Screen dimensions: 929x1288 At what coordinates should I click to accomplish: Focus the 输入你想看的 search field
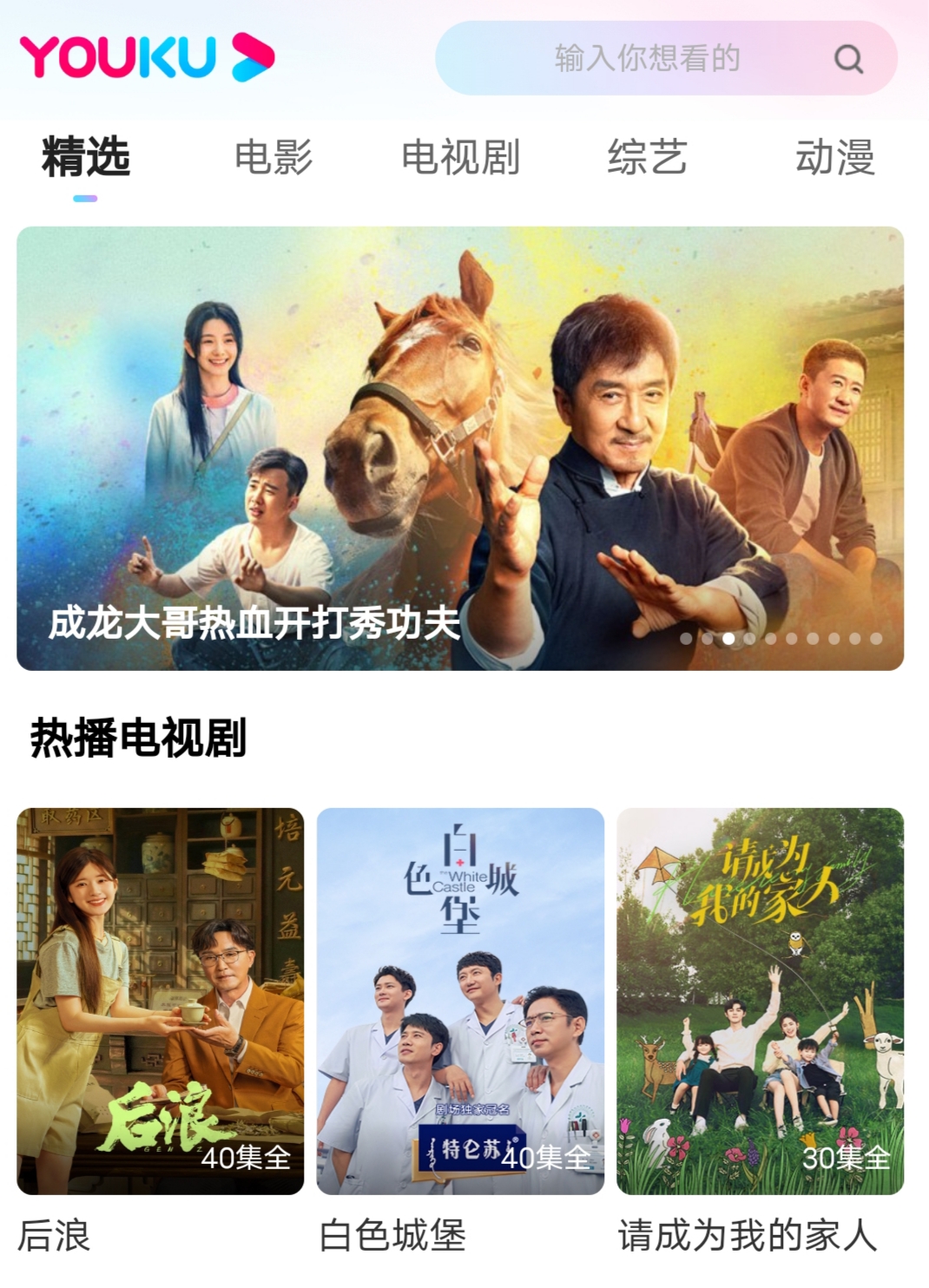(x=647, y=59)
